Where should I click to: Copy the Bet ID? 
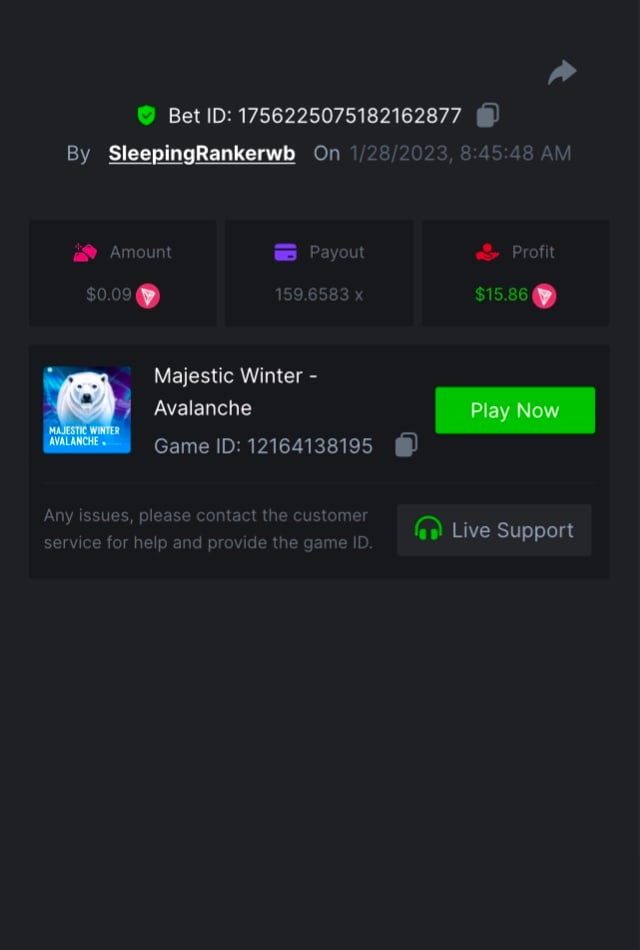point(487,115)
